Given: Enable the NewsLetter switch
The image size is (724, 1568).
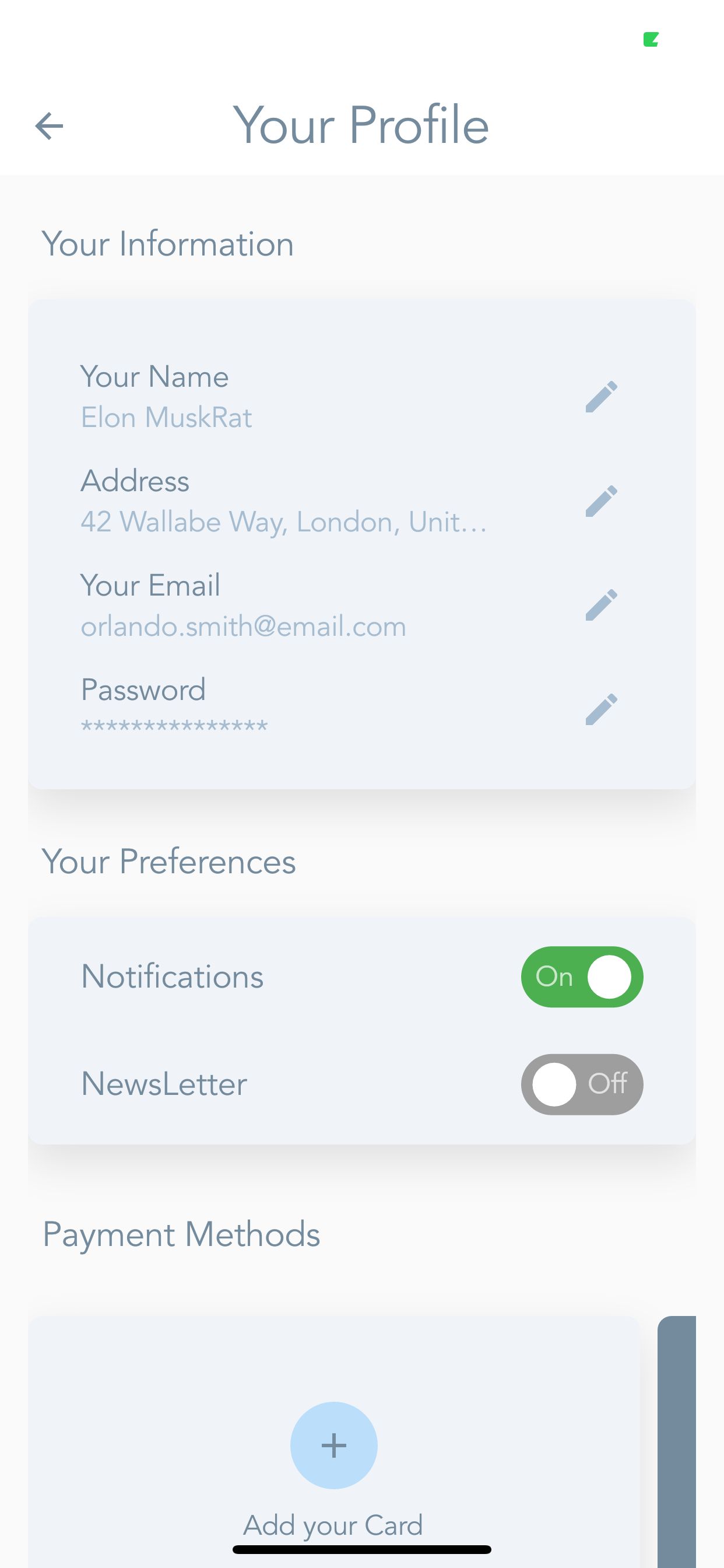Looking at the screenshot, I should click(582, 1084).
